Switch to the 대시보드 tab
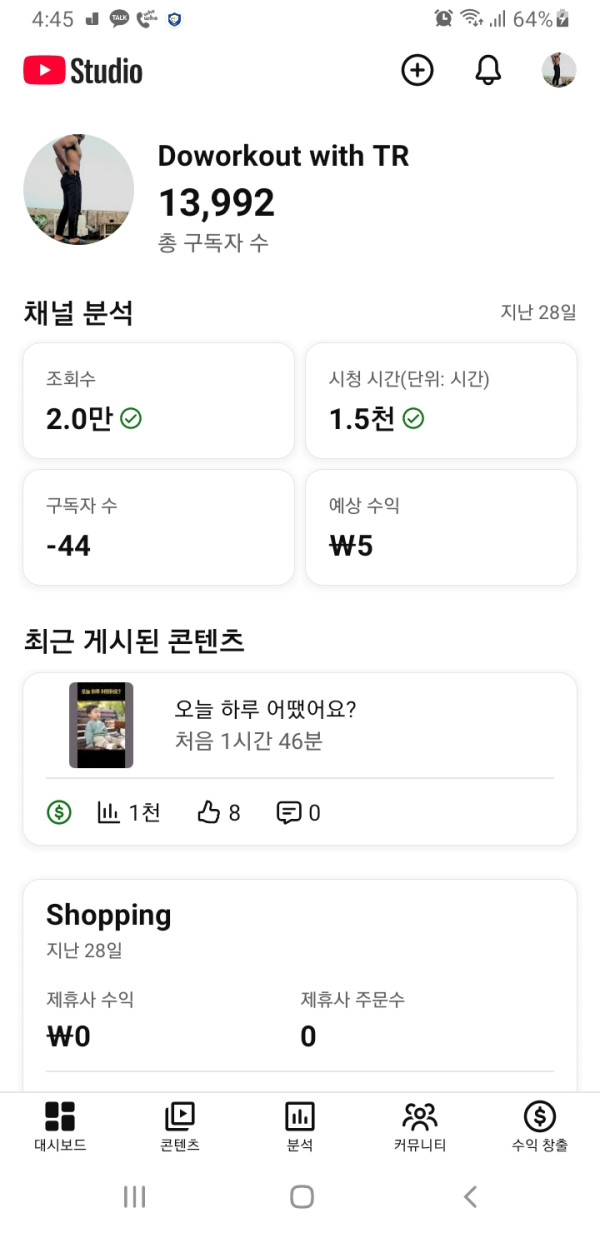Image resolution: width=600 pixels, height=1233 pixels. pyautogui.click(x=60, y=1126)
